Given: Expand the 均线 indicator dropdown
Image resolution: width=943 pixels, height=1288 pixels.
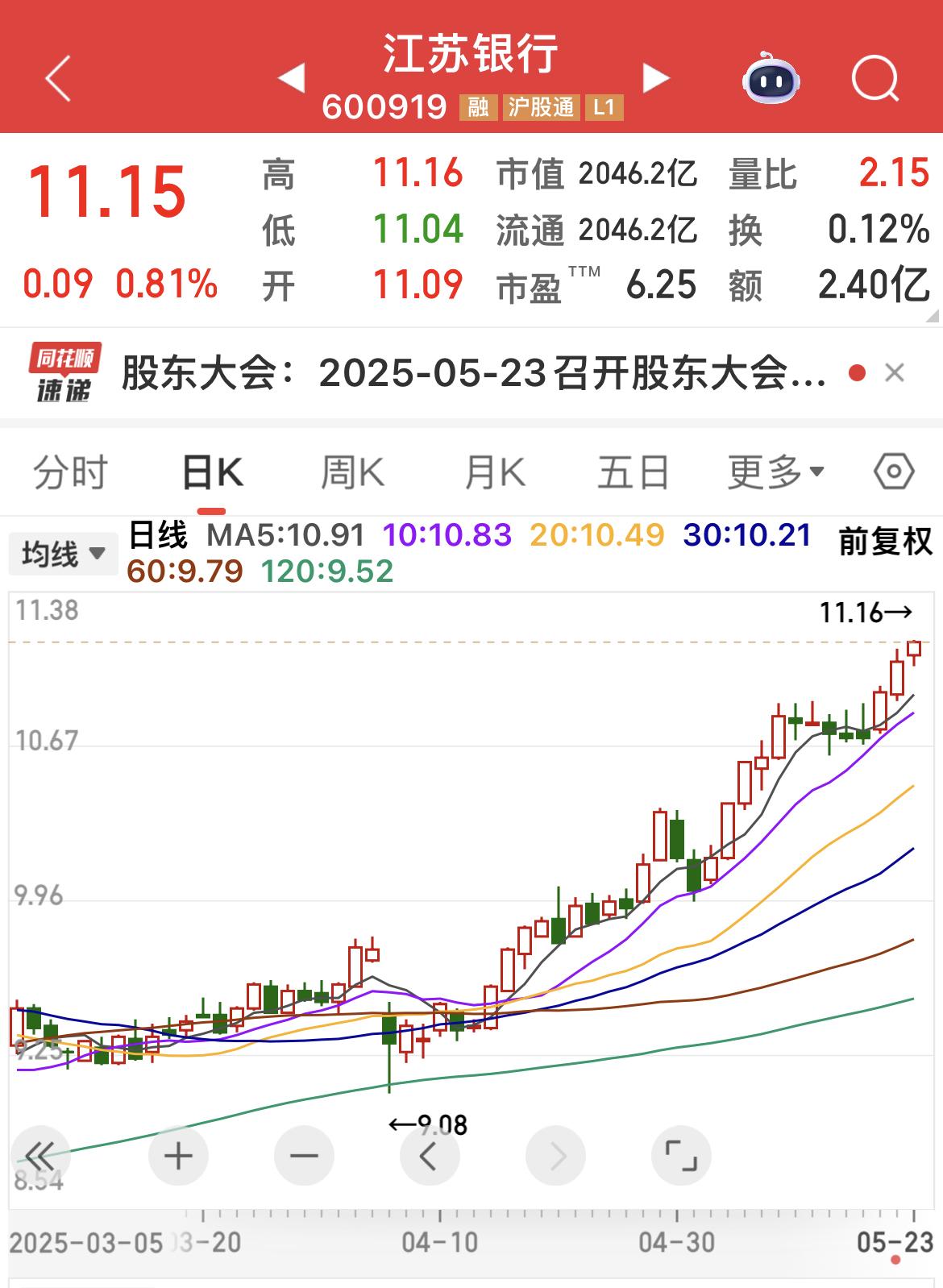Looking at the screenshot, I should pyautogui.click(x=63, y=554).
